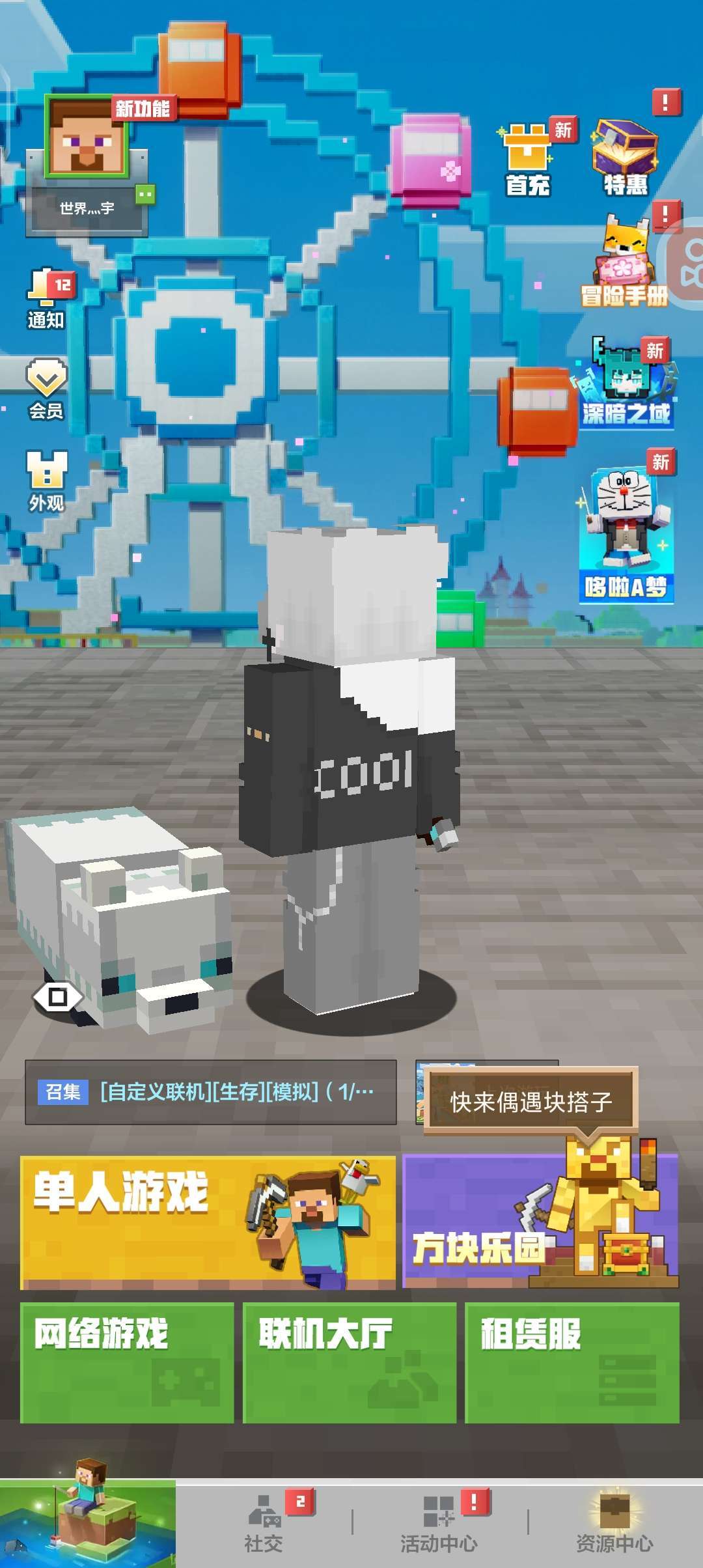The width and height of the screenshot is (703, 1568).
Task: Start 单人游戏 single player
Action: 208,1222
